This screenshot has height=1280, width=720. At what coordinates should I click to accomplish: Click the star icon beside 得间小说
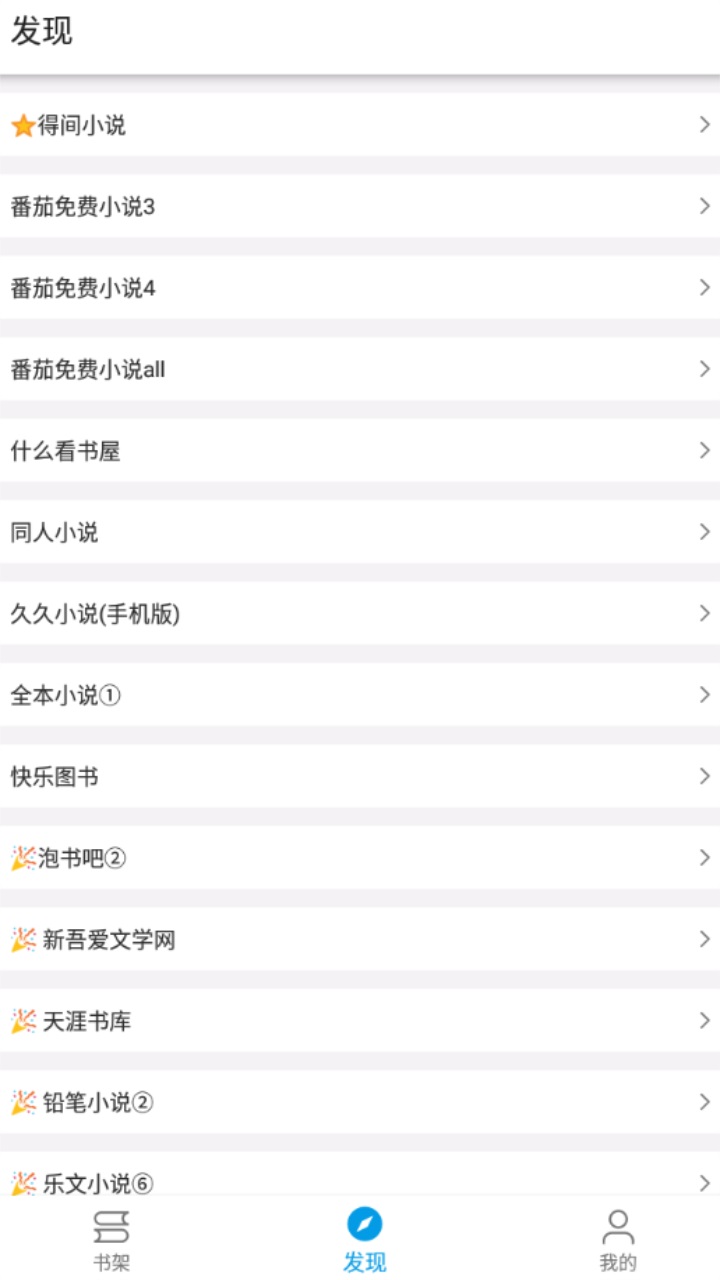[22, 125]
